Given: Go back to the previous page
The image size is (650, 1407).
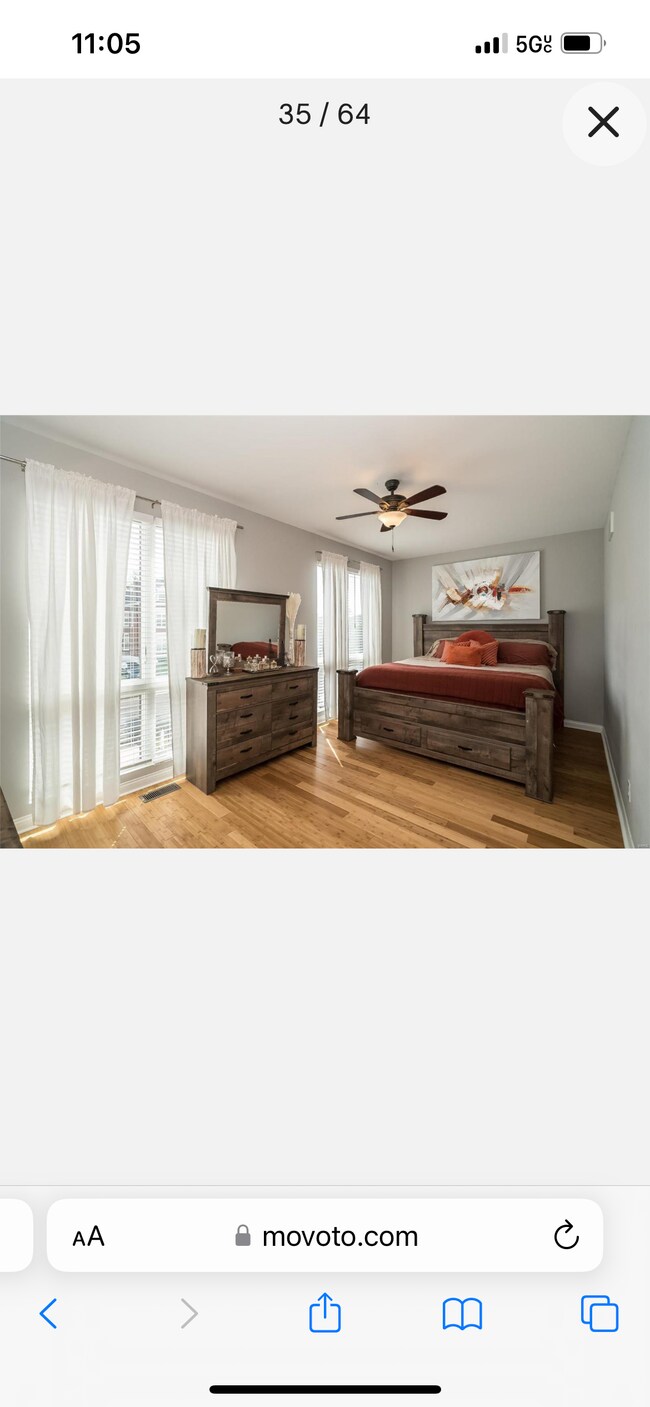Looking at the screenshot, I should pyautogui.click(x=48, y=1313).
